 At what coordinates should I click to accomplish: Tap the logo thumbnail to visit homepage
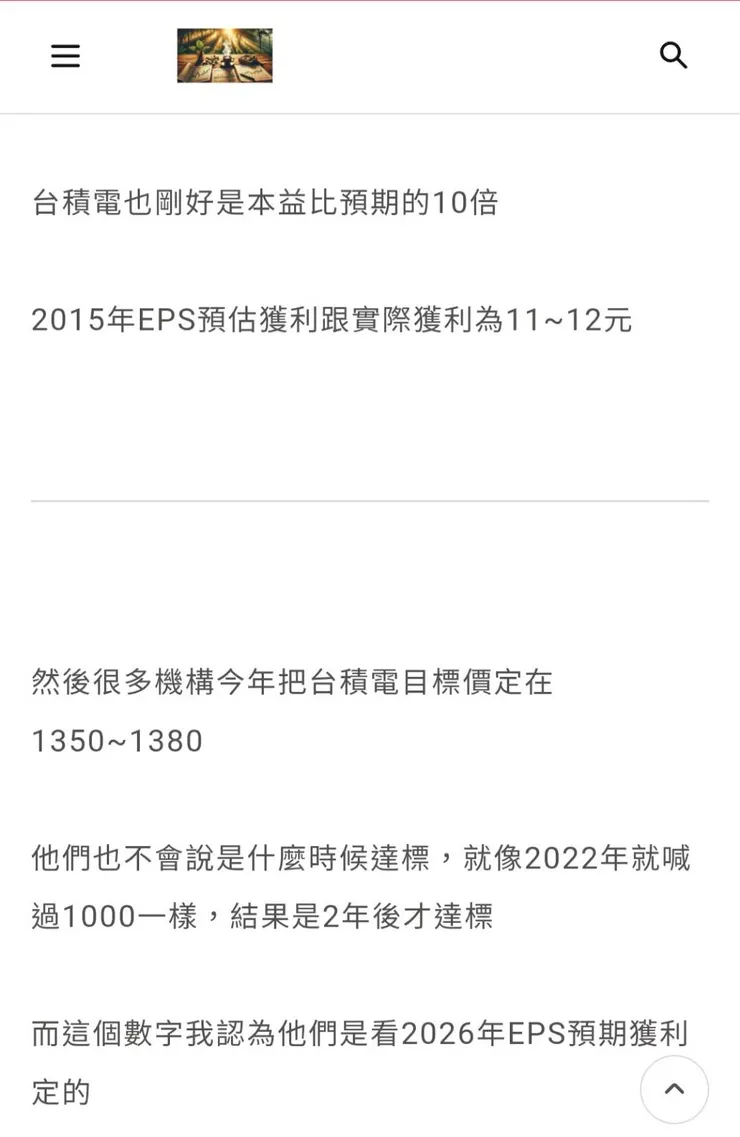[224, 56]
